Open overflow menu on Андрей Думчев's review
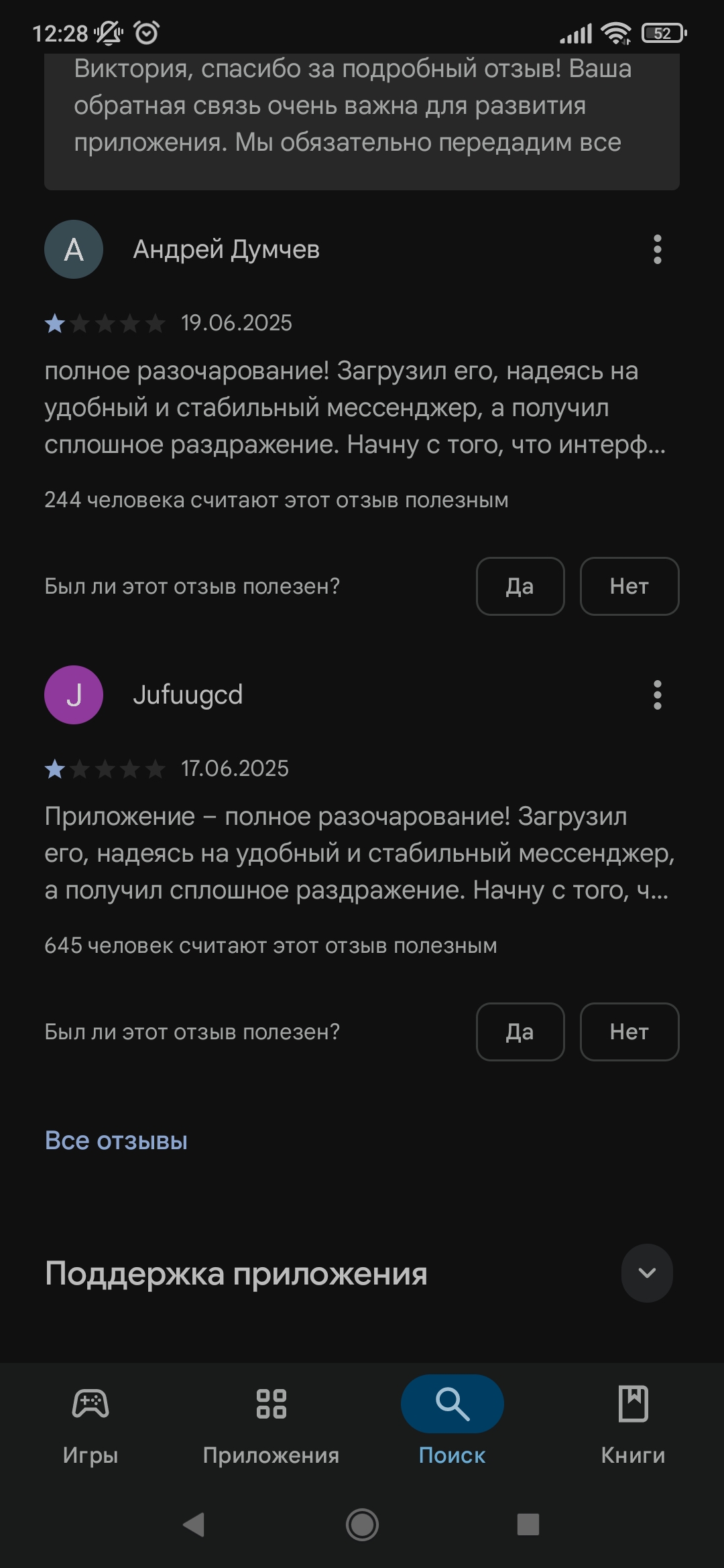The image size is (724, 1568). [x=657, y=249]
